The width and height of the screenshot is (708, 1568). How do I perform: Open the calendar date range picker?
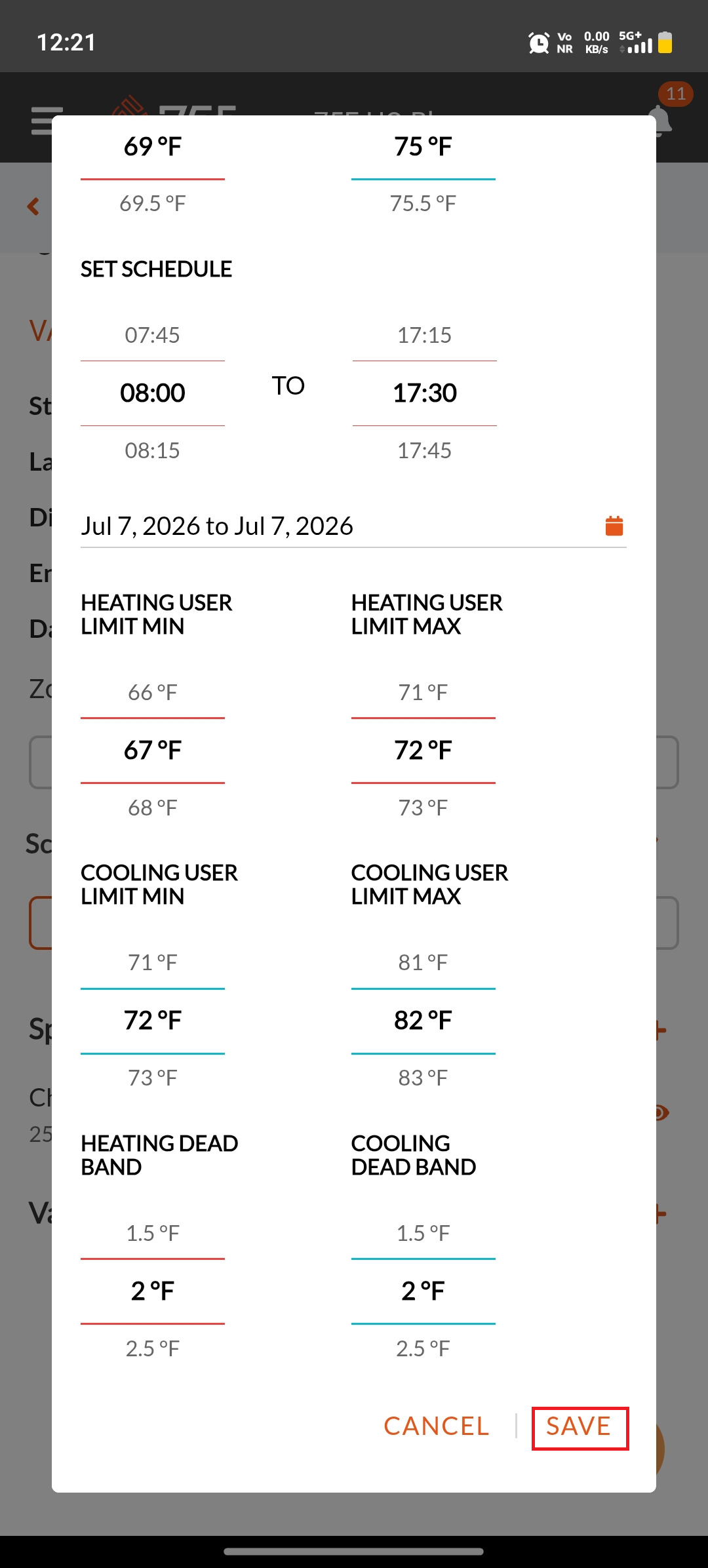(614, 526)
